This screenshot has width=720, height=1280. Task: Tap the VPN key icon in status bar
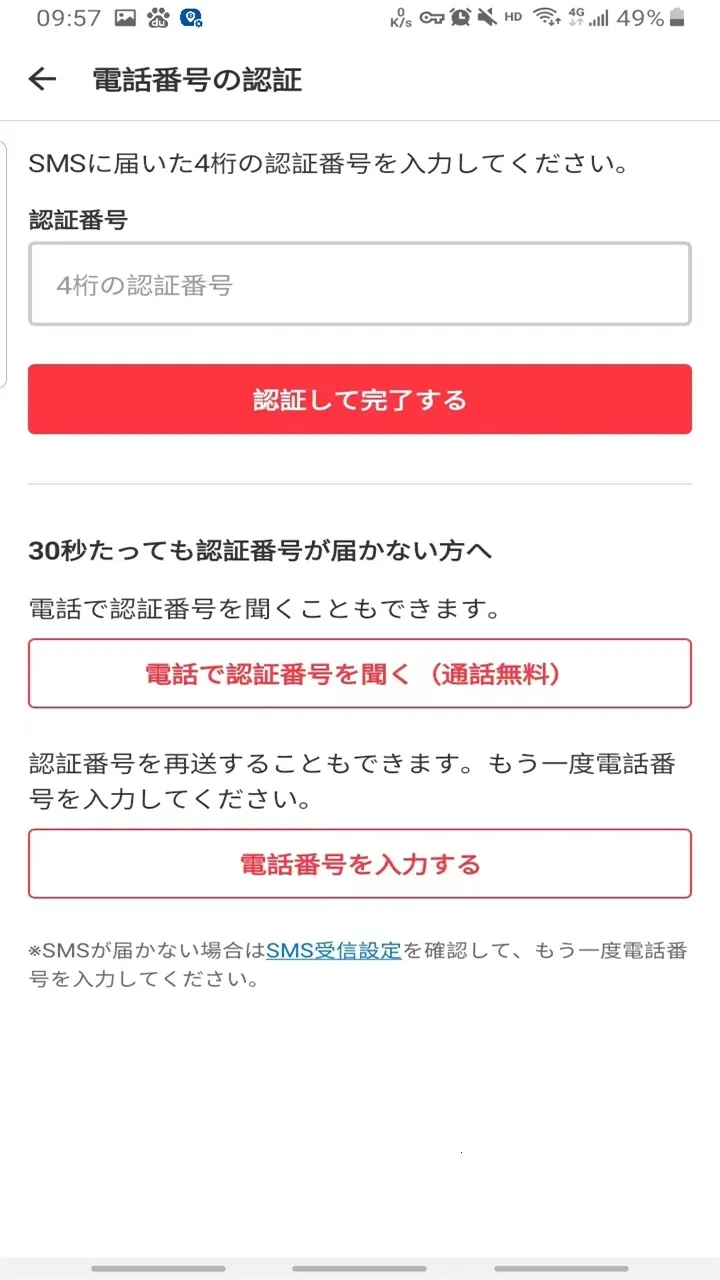[430, 17]
